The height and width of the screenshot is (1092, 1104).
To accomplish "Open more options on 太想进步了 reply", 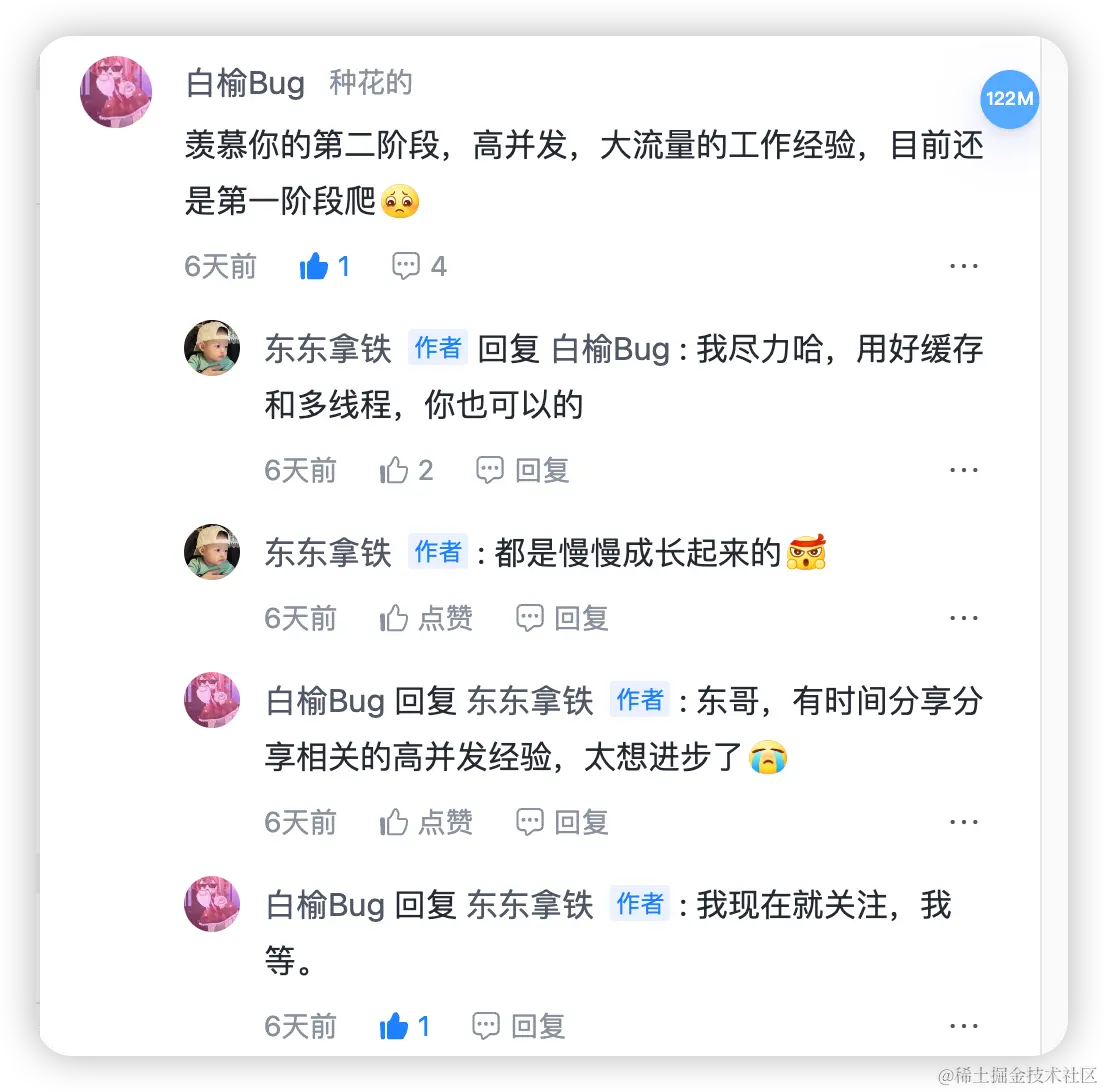I will [x=963, y=822].
